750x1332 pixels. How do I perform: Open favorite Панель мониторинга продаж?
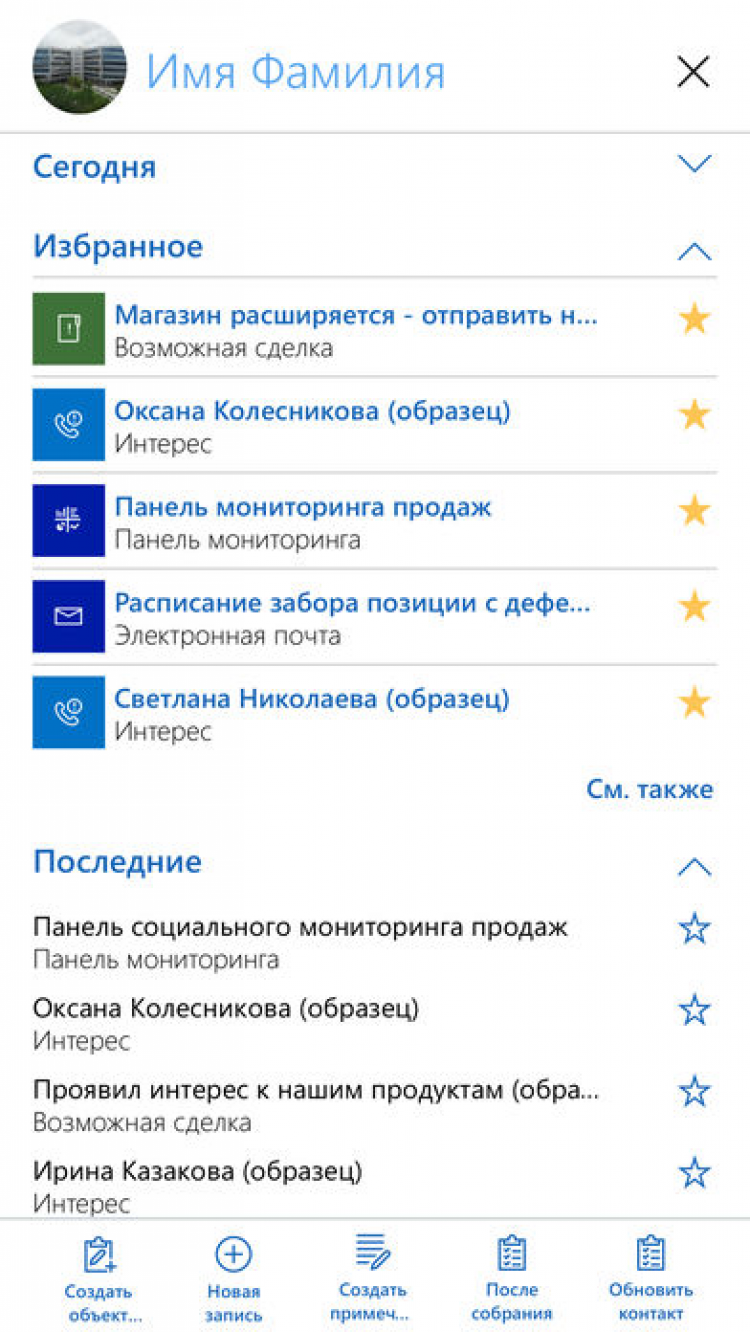coord(303,508)
